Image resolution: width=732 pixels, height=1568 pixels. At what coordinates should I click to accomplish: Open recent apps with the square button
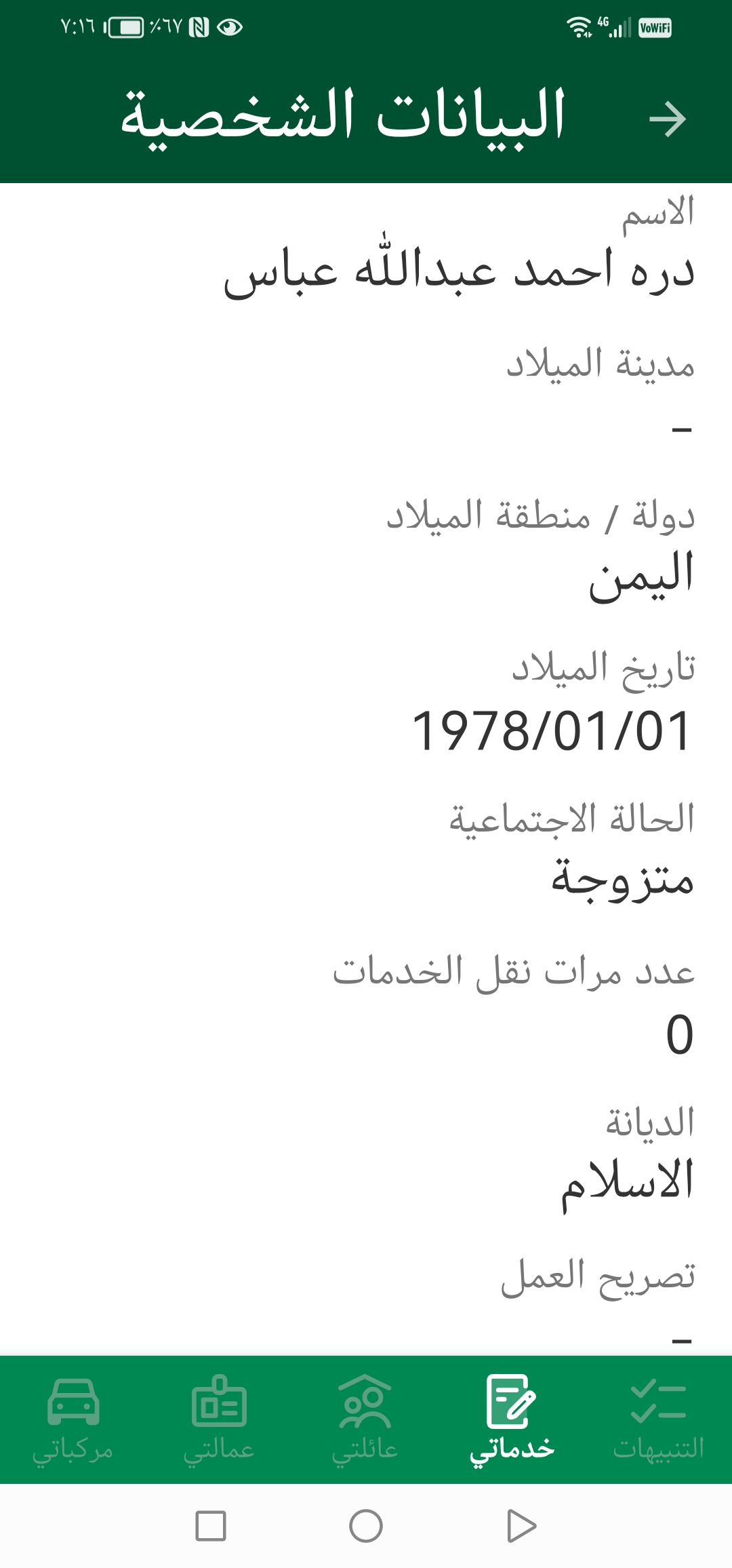click(211, 1526)
